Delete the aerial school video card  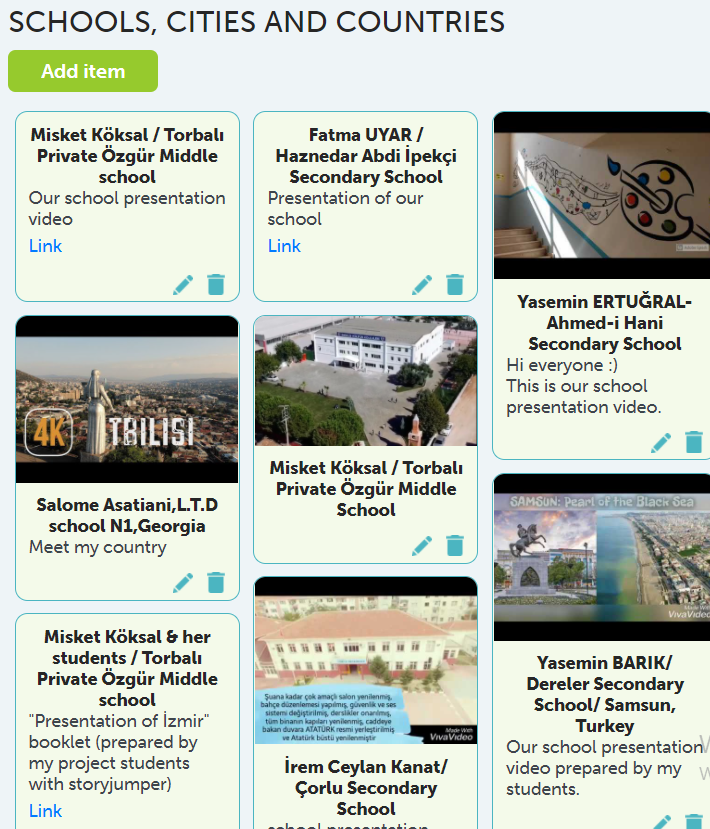[x=455, y=545]
